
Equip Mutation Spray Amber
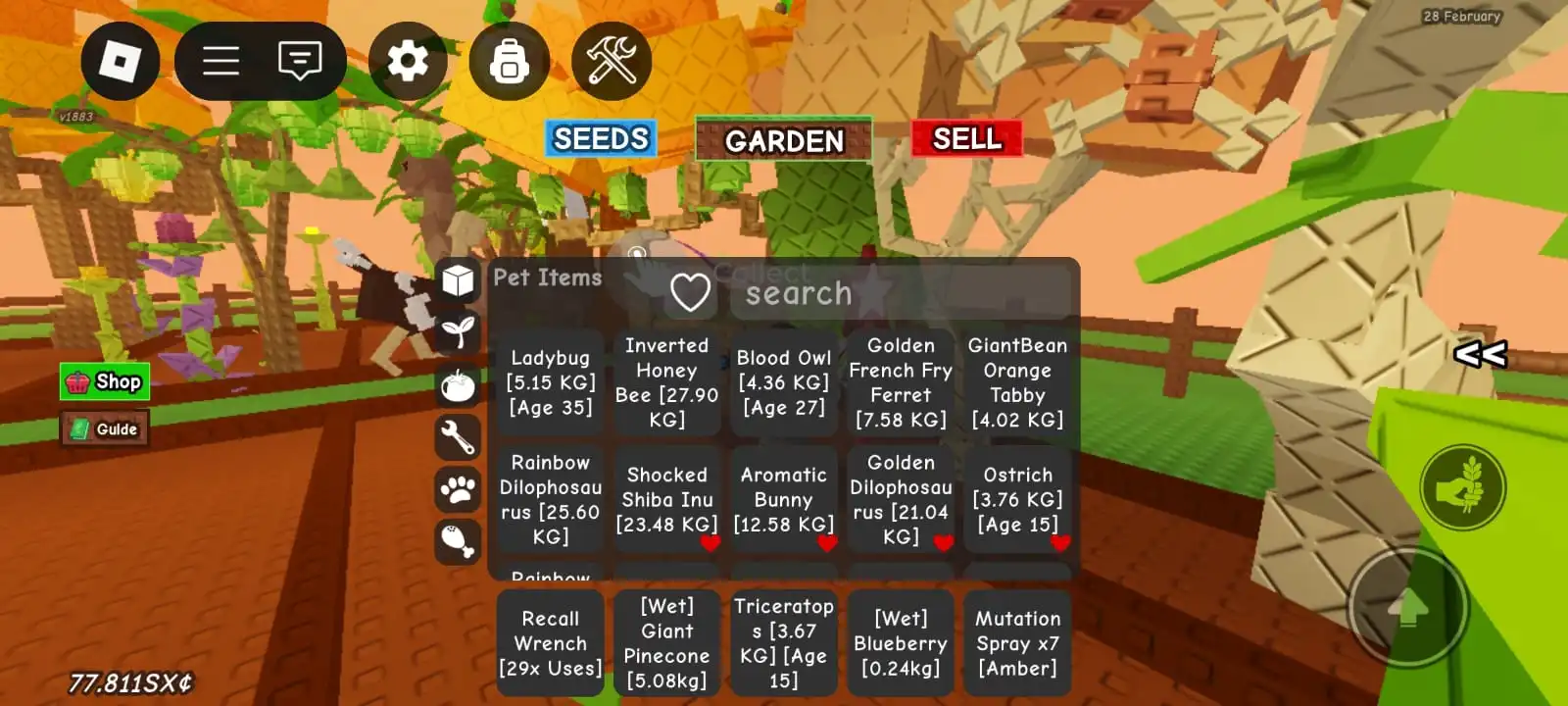click(1017, 643)
